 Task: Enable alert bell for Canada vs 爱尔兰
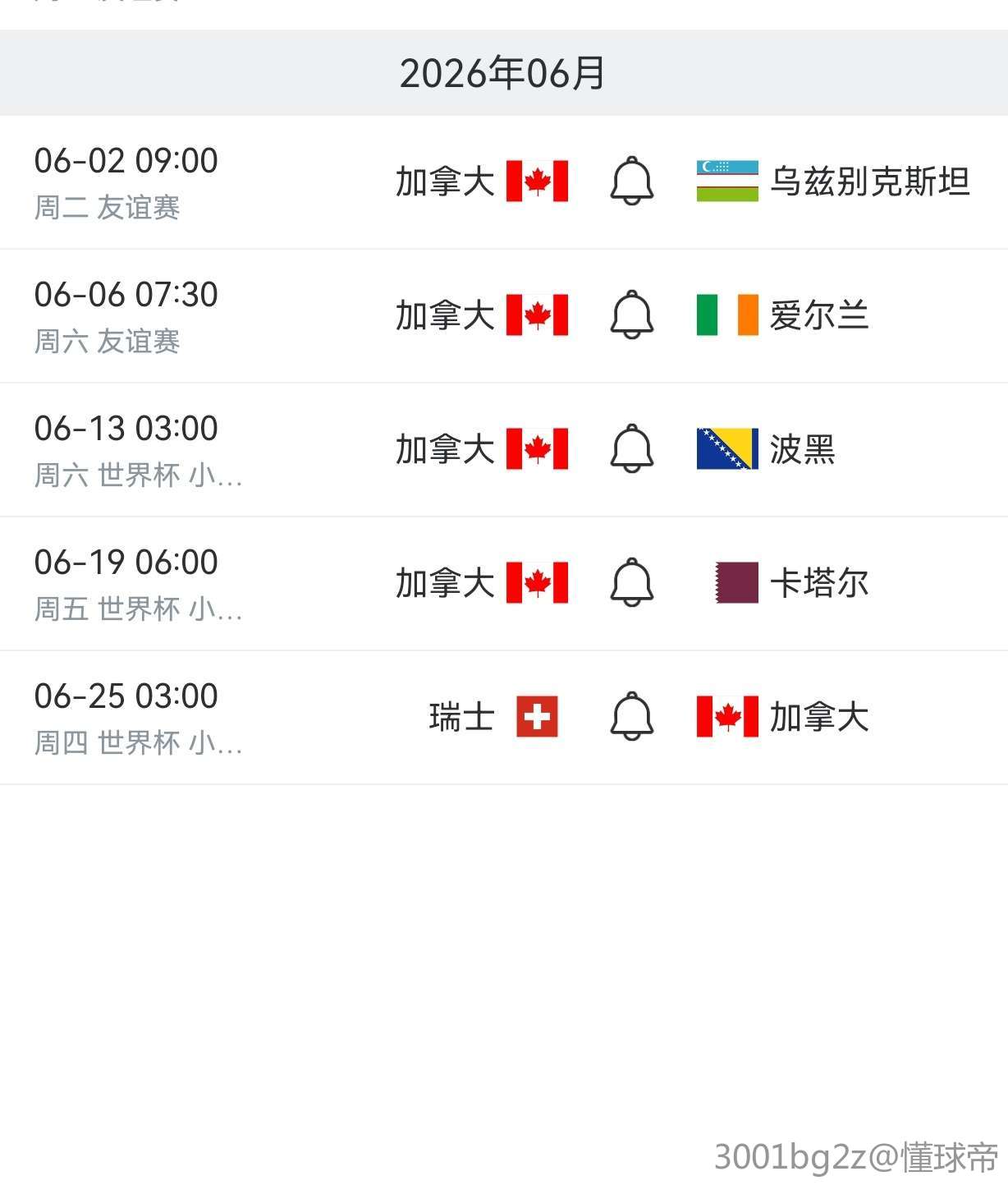coord(632,315)
